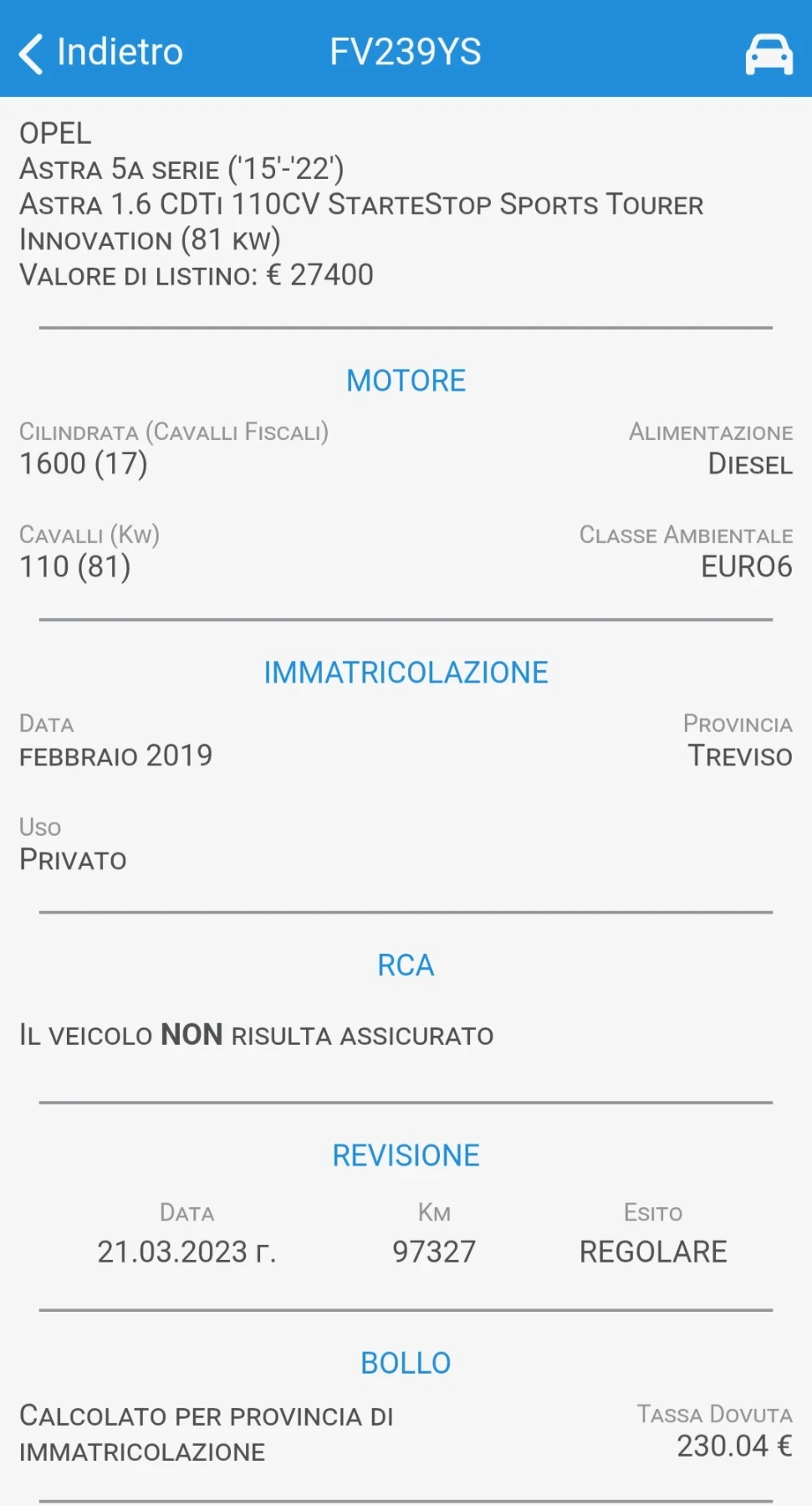
Task: Select the plate number FV239YS title
Action: 406,52
